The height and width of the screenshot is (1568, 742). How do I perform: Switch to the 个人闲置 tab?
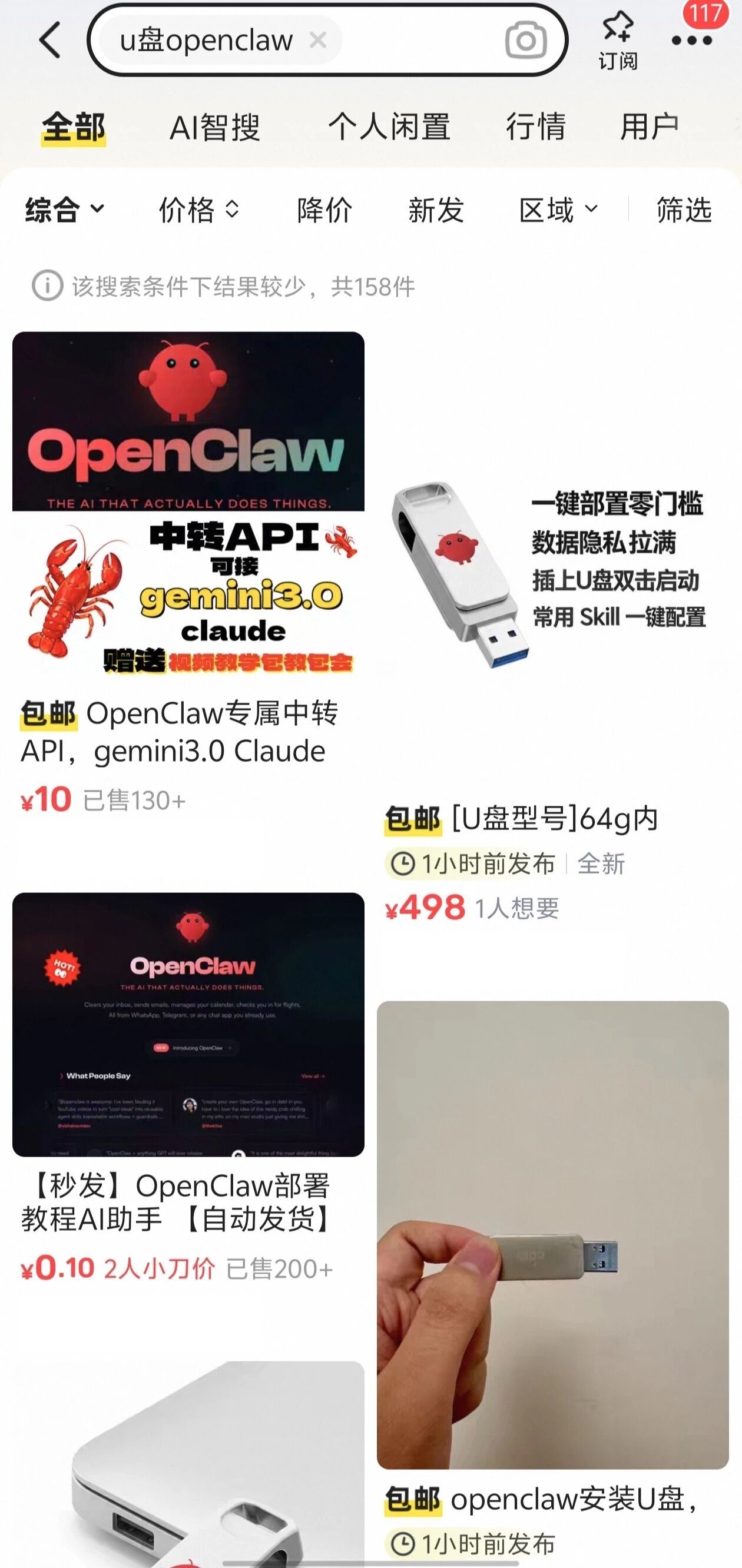click(x=389, y=127)
